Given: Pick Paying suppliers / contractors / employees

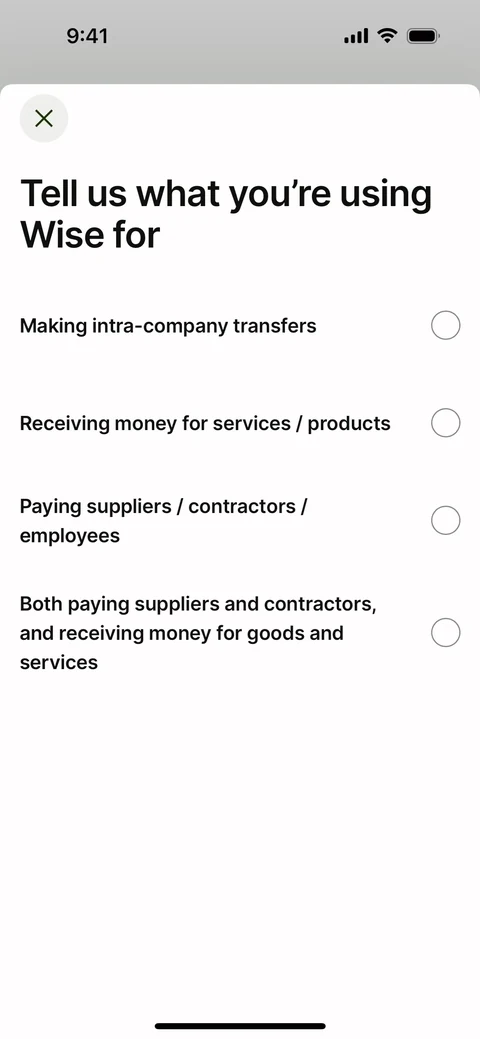Looking at the screenshot, I should click(240, 521).
